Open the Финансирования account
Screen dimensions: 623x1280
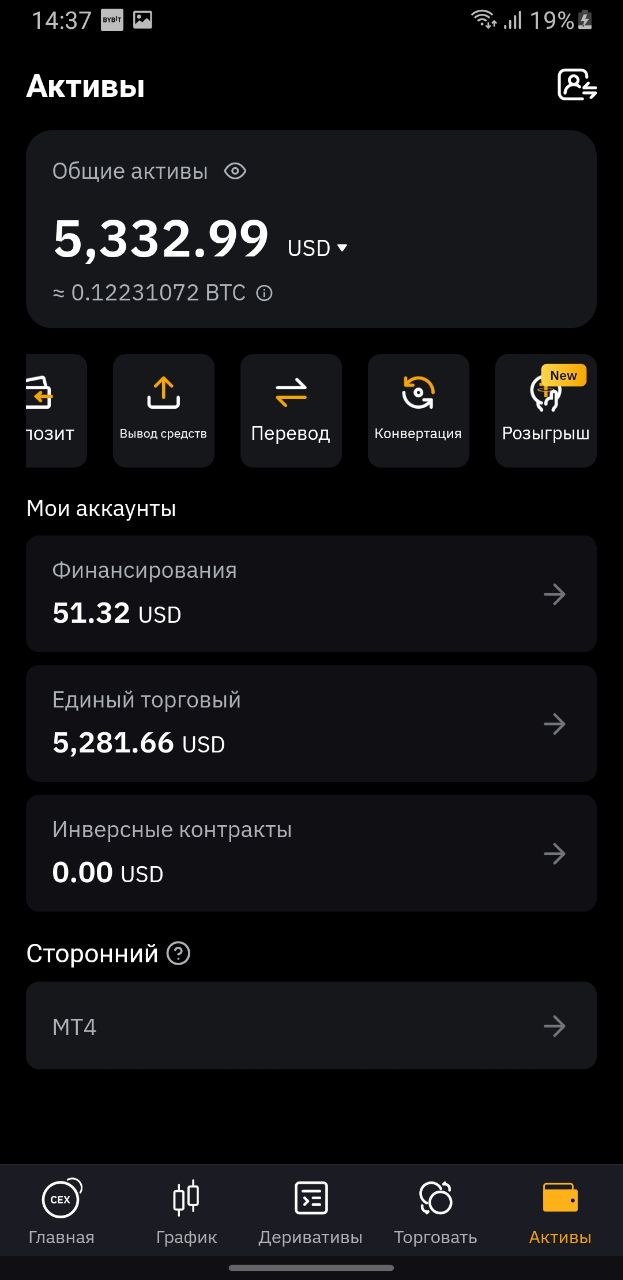pos(311,594)
